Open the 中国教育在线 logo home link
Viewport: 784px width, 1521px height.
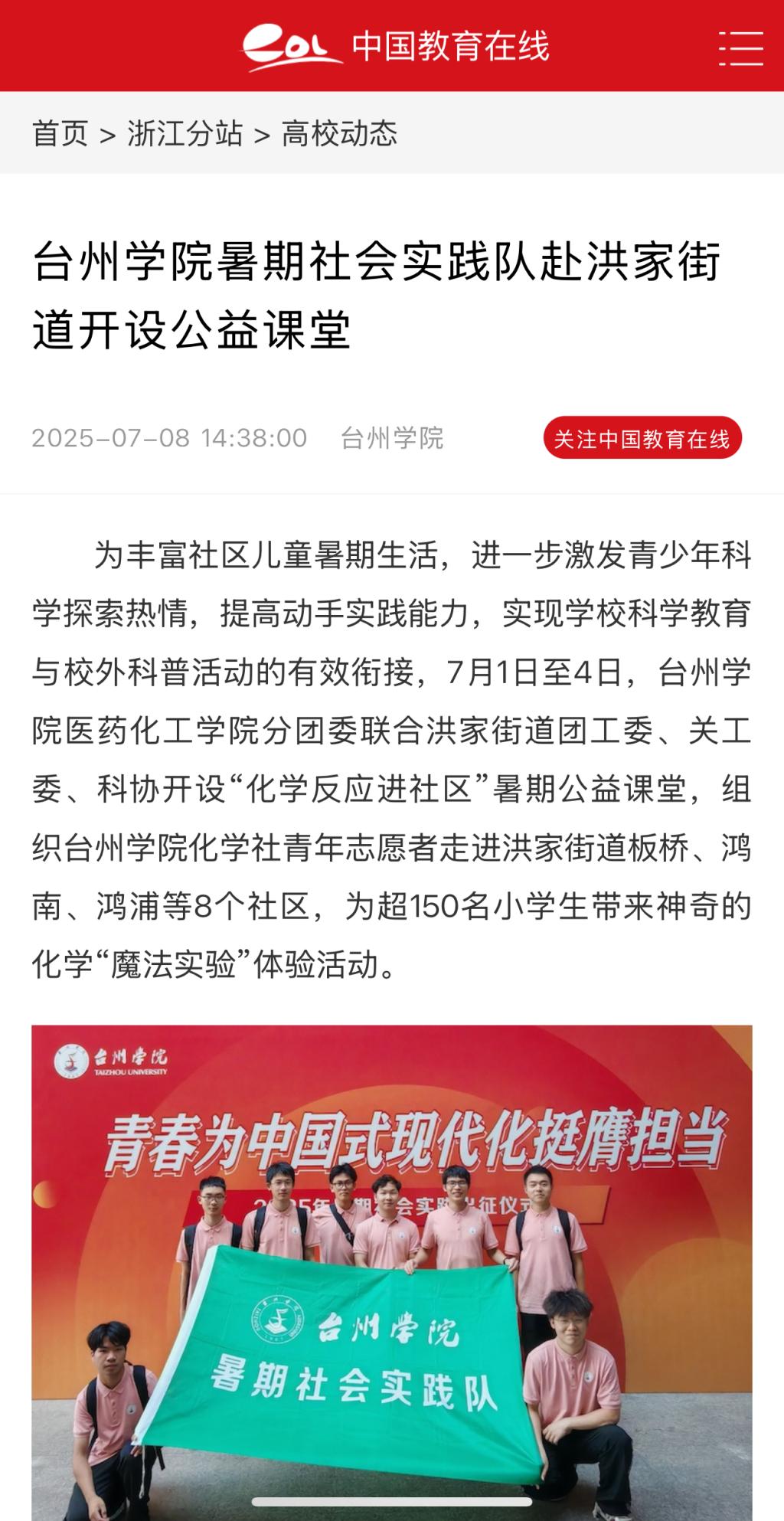point(396,46)
